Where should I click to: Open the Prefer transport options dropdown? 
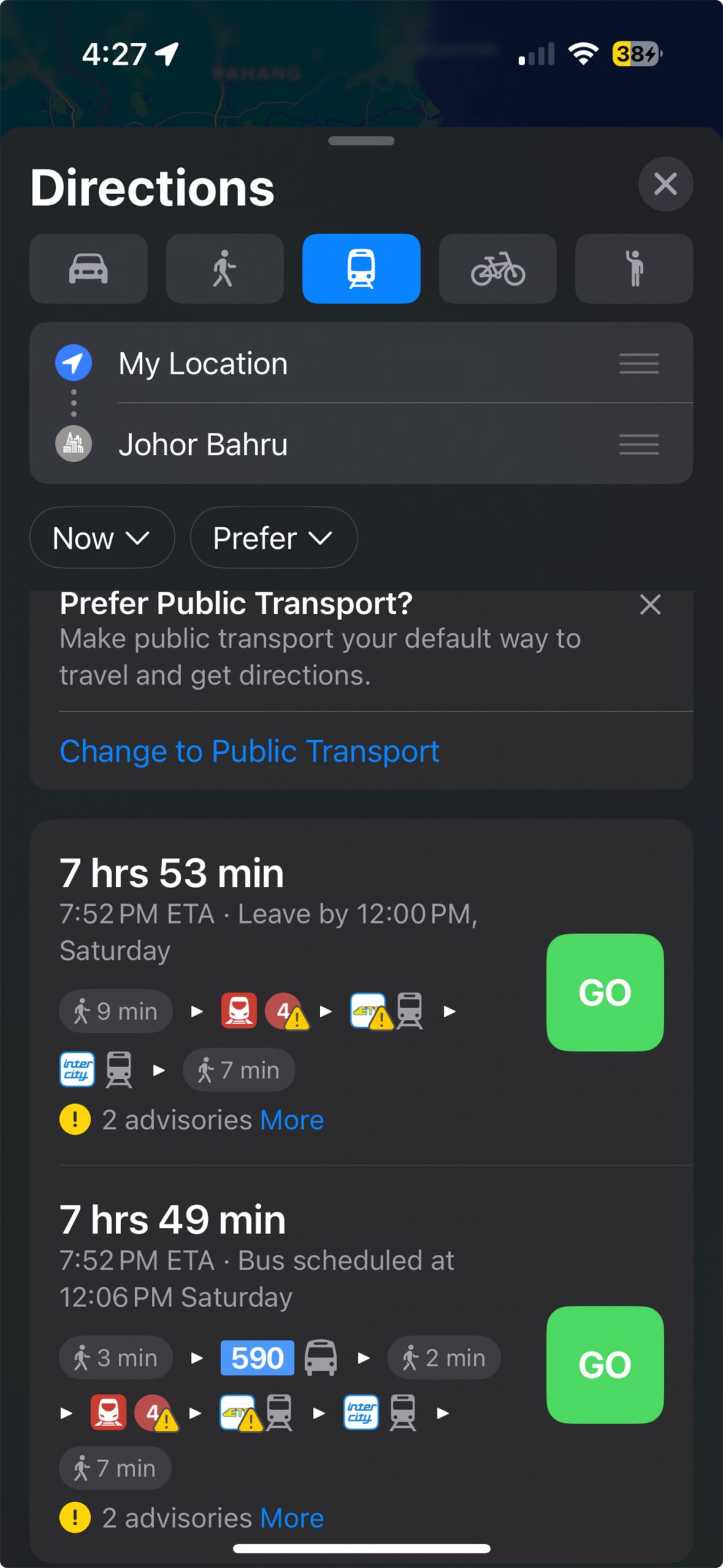point(273,538)
